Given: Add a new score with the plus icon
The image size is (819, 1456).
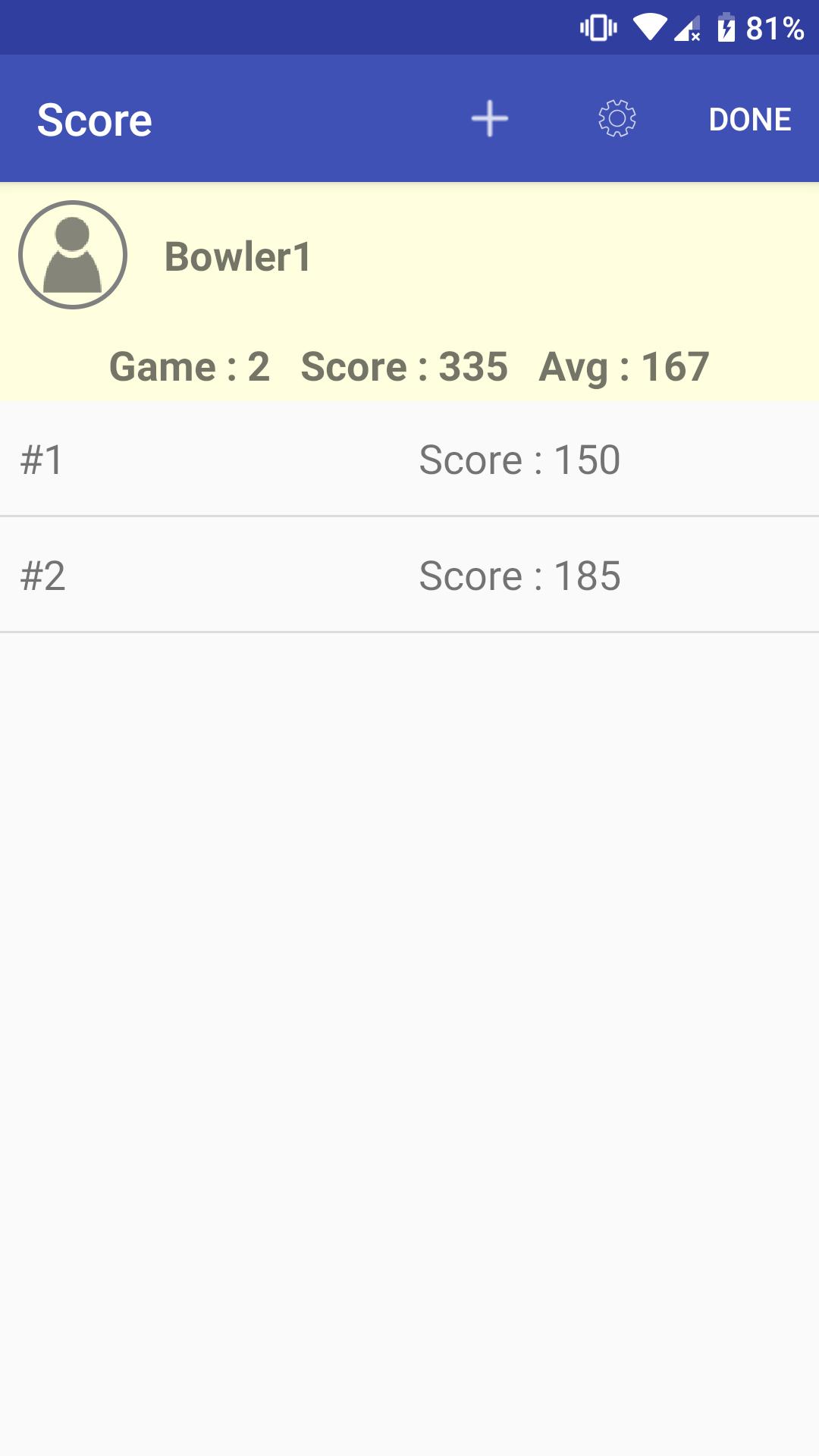Looking at the screenshot, I should [x=489, y=119].
